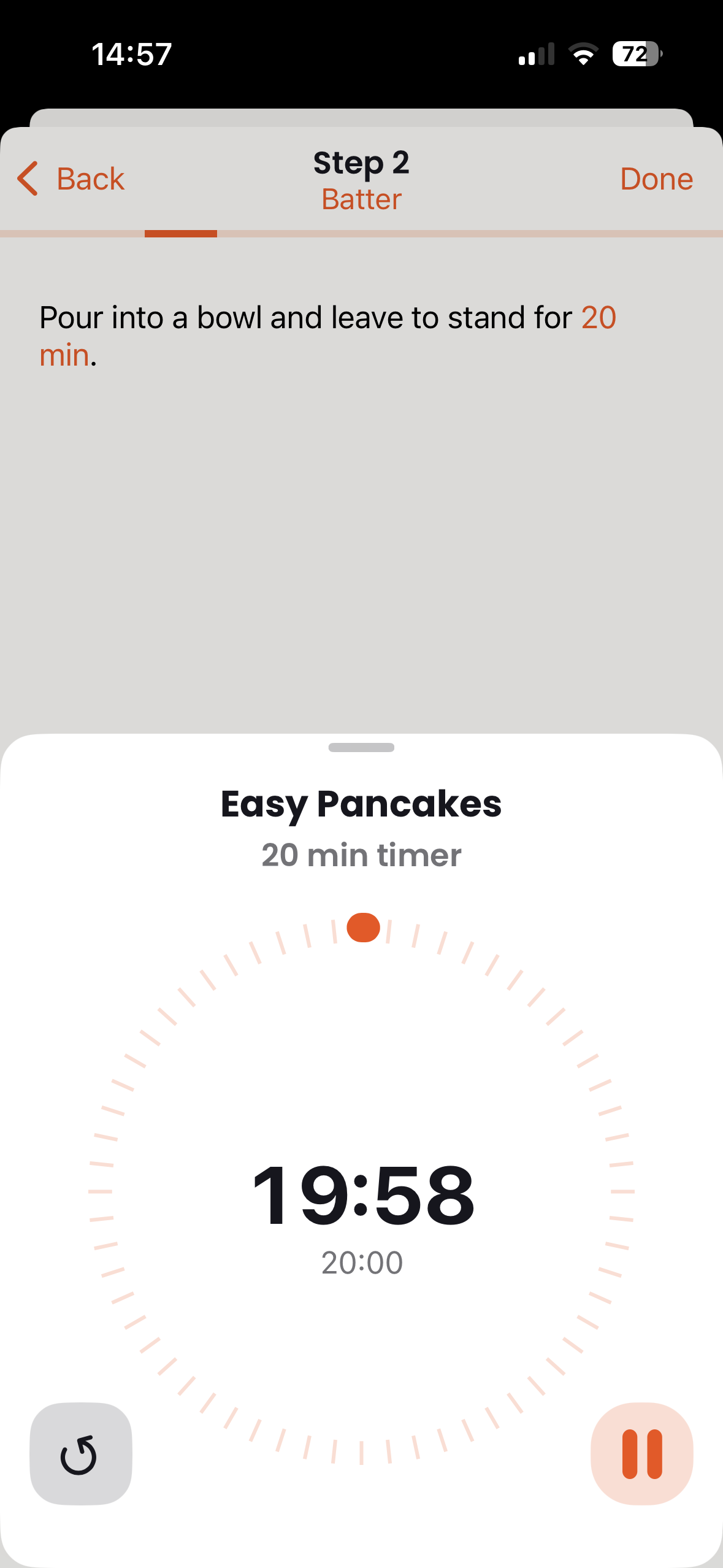The width and height of the screenshot is (723, 1568).
Task: Tap the restart timer icon
Action: click(x=80, y=1454)
